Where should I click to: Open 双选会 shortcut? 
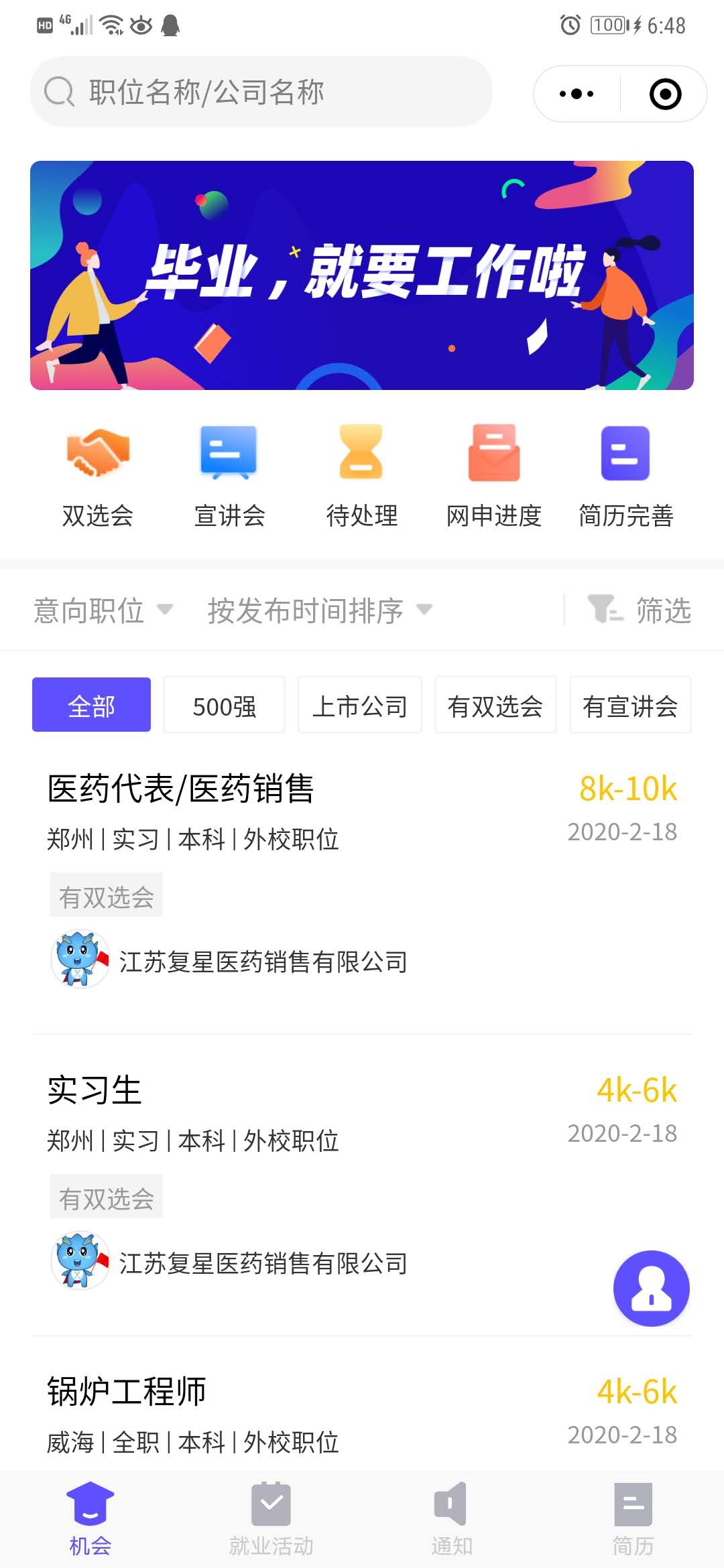(x=98, y=476)
